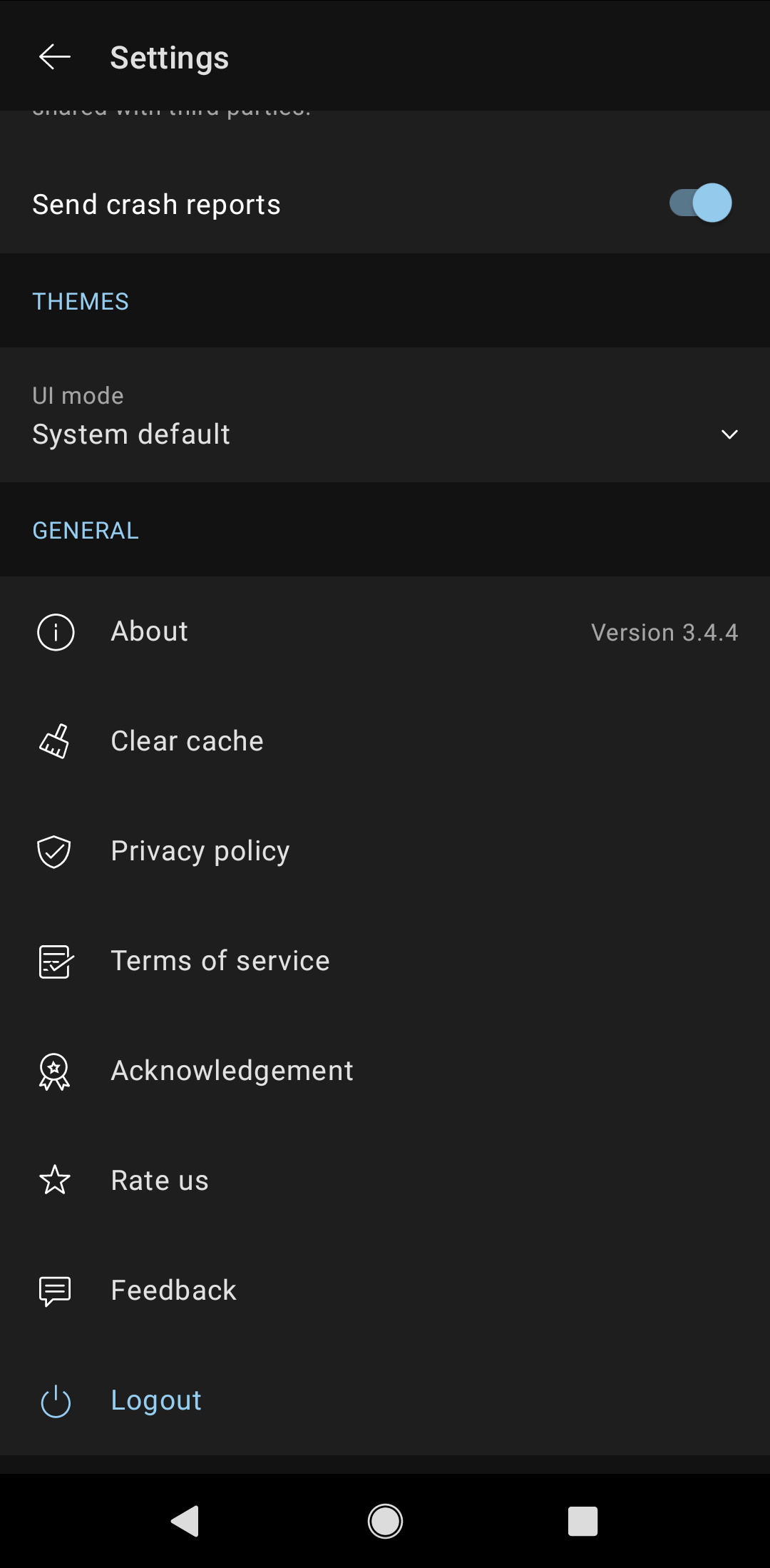Log out of the account

click(x=385, y=1401)
